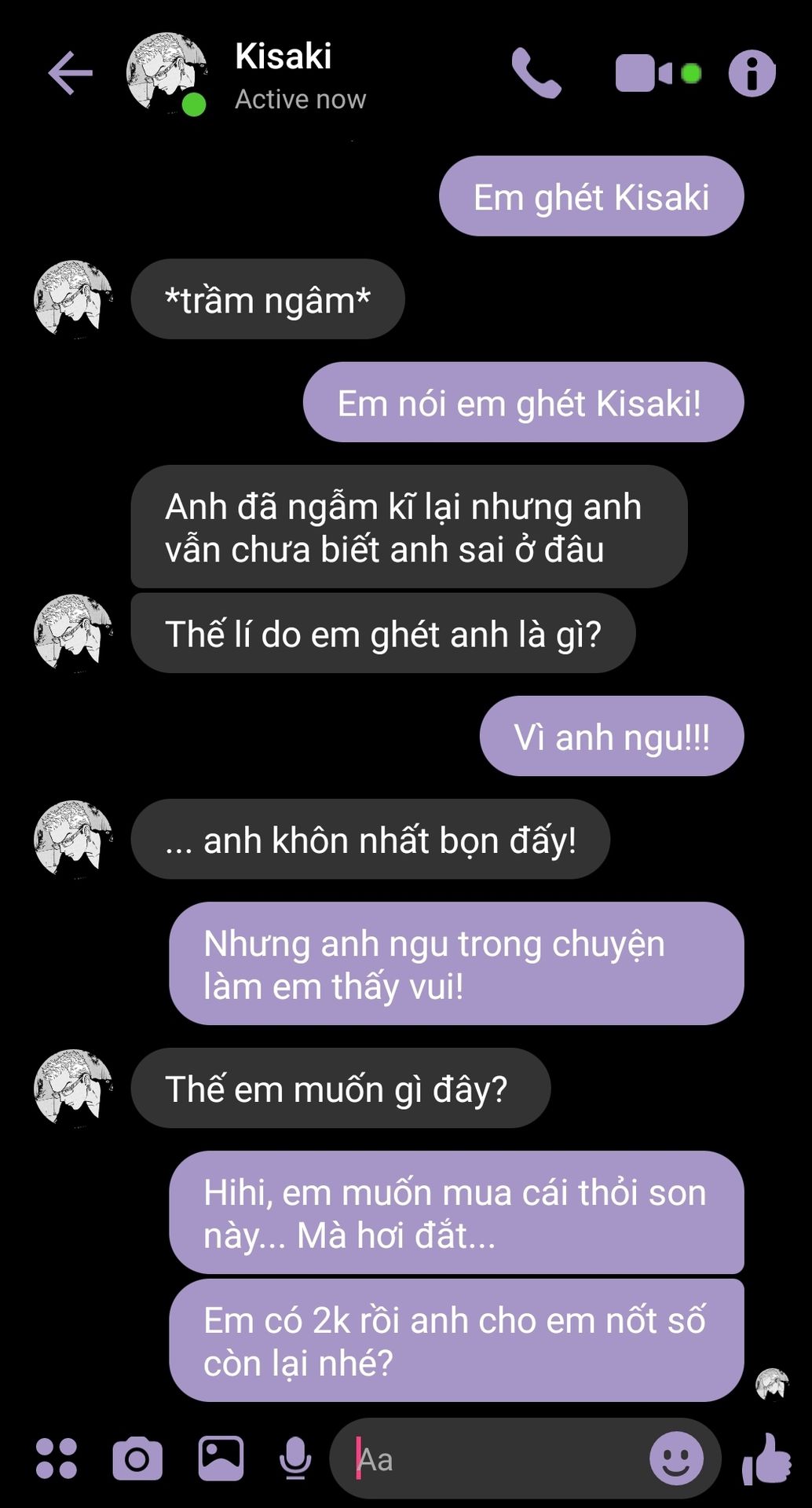Viewport: 812px width, 1508px height.
Task: Open the photo gallery picker
Action: (221, 1459)
